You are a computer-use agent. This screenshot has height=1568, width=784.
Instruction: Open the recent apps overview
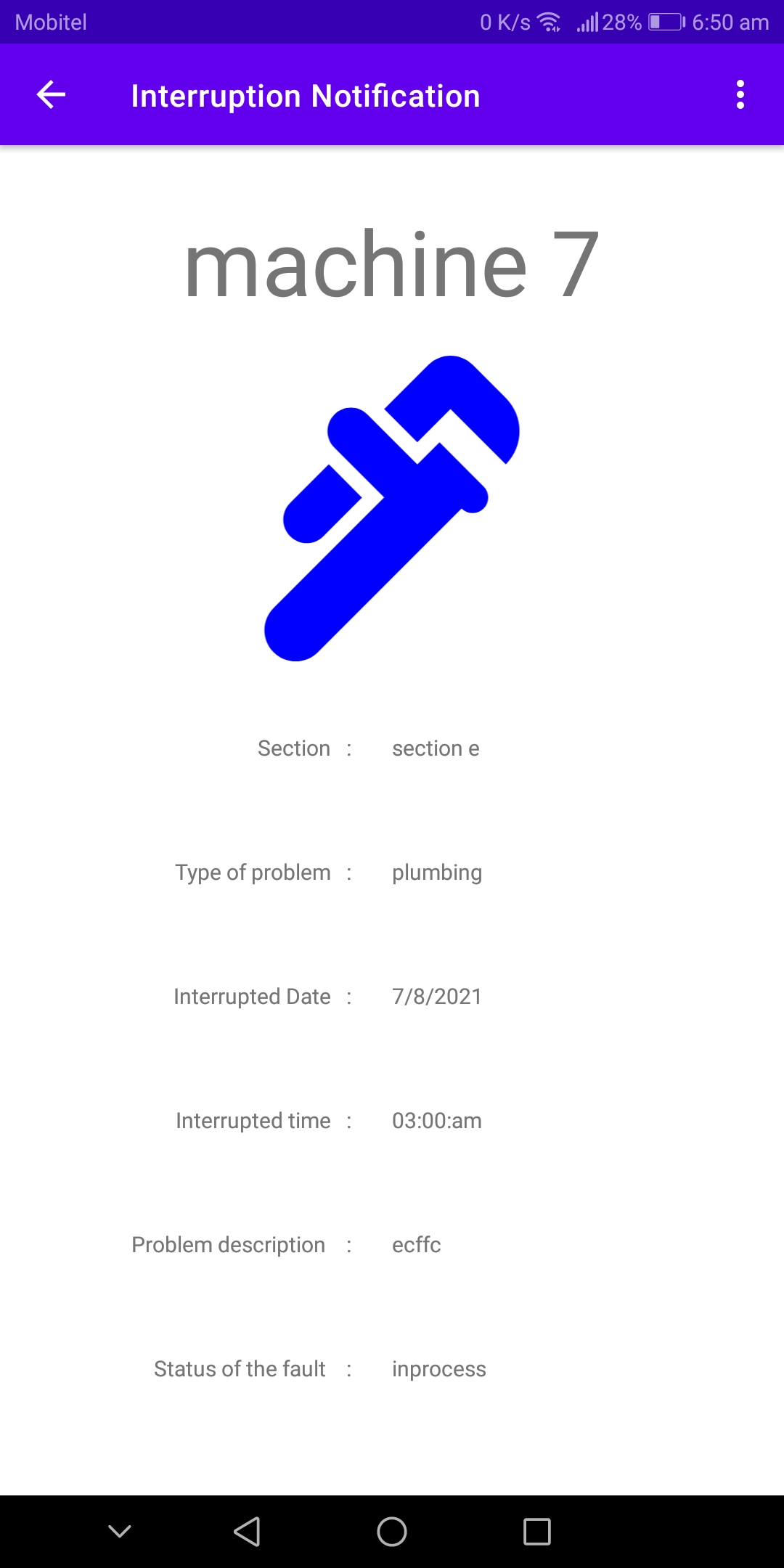pyautogui.click(x=537, y=1532)
